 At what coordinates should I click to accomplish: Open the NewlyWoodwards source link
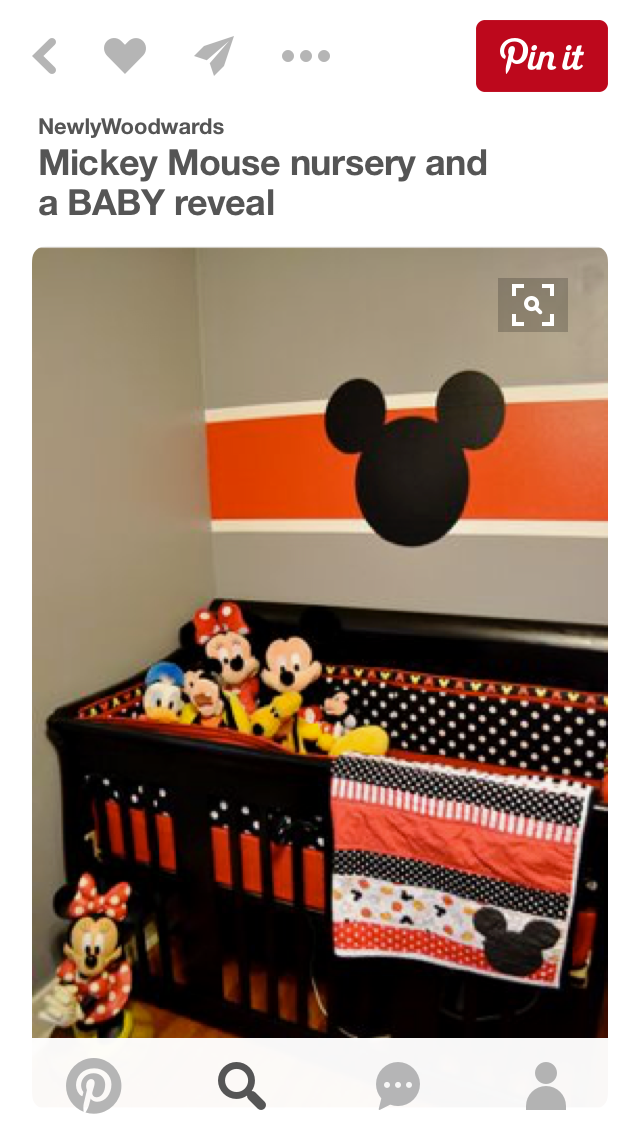click(x=131, y=127)
